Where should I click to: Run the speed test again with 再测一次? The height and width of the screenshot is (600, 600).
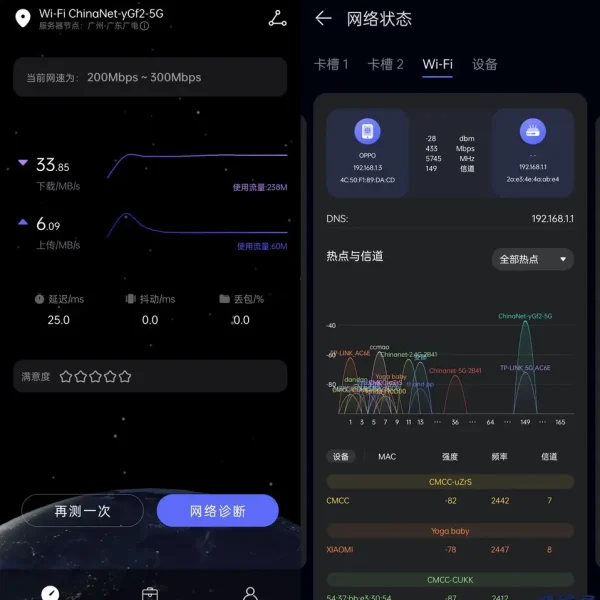82,510
